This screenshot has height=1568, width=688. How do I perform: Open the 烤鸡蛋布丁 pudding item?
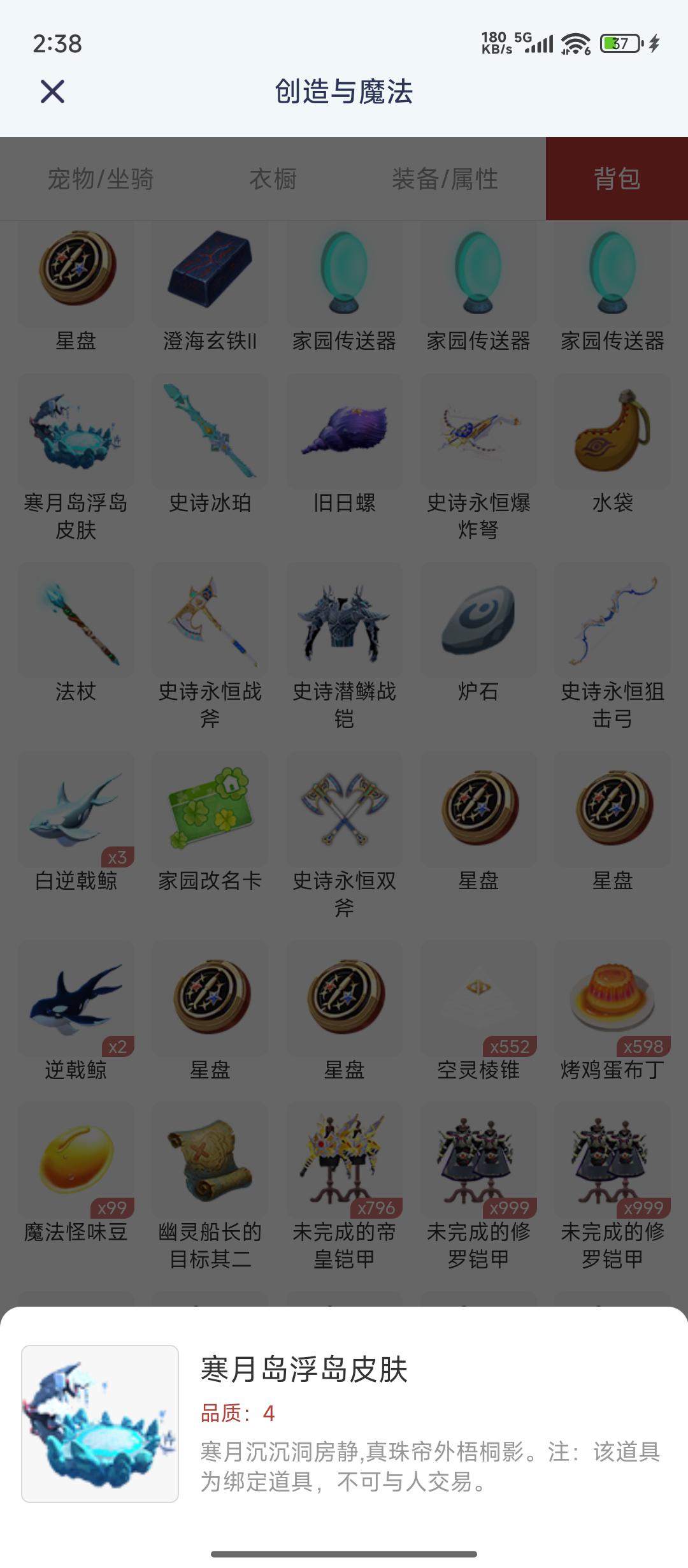tap(611, 999)
